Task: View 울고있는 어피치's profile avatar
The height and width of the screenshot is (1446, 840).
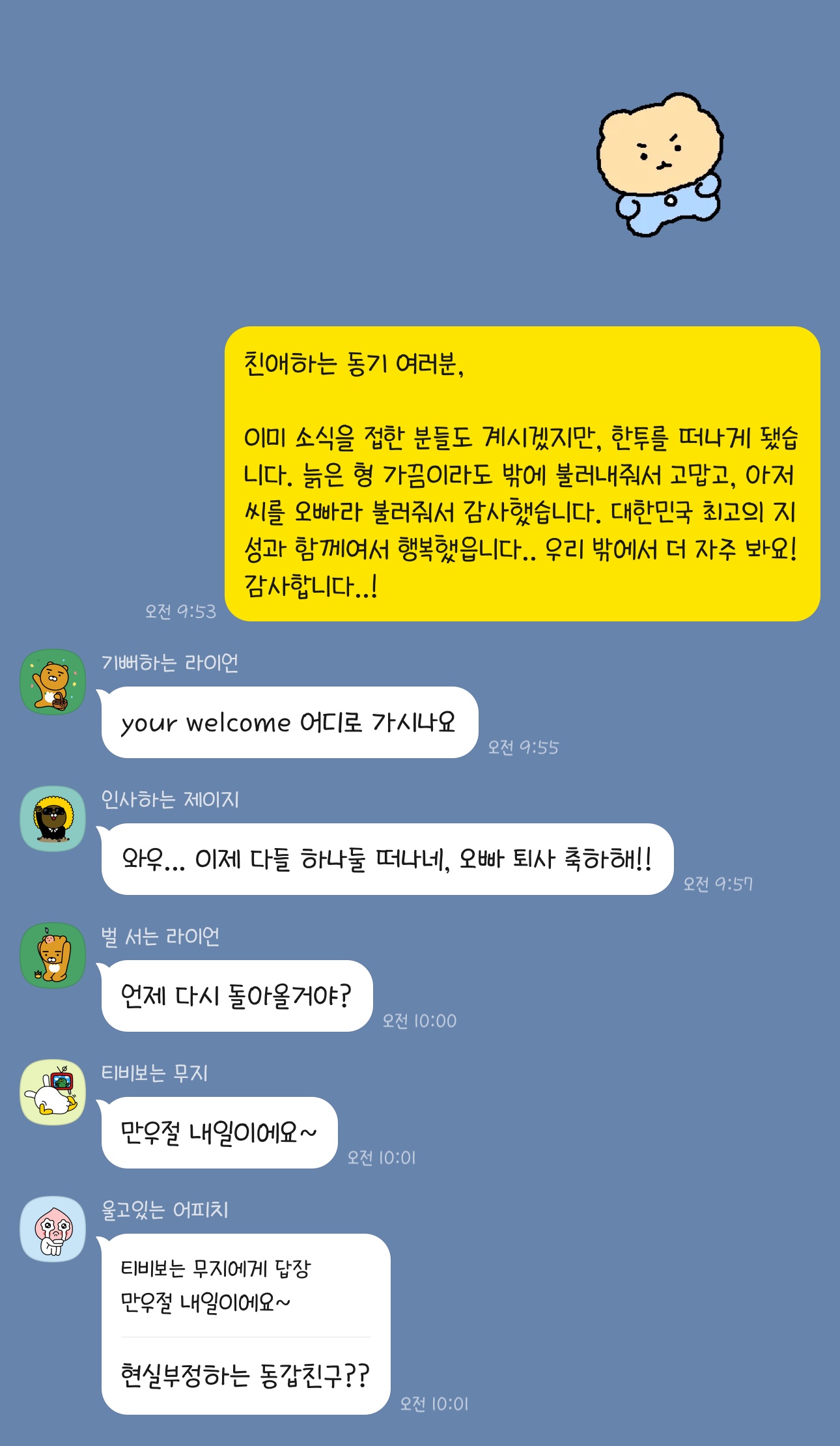Action: coord(53,1229)
